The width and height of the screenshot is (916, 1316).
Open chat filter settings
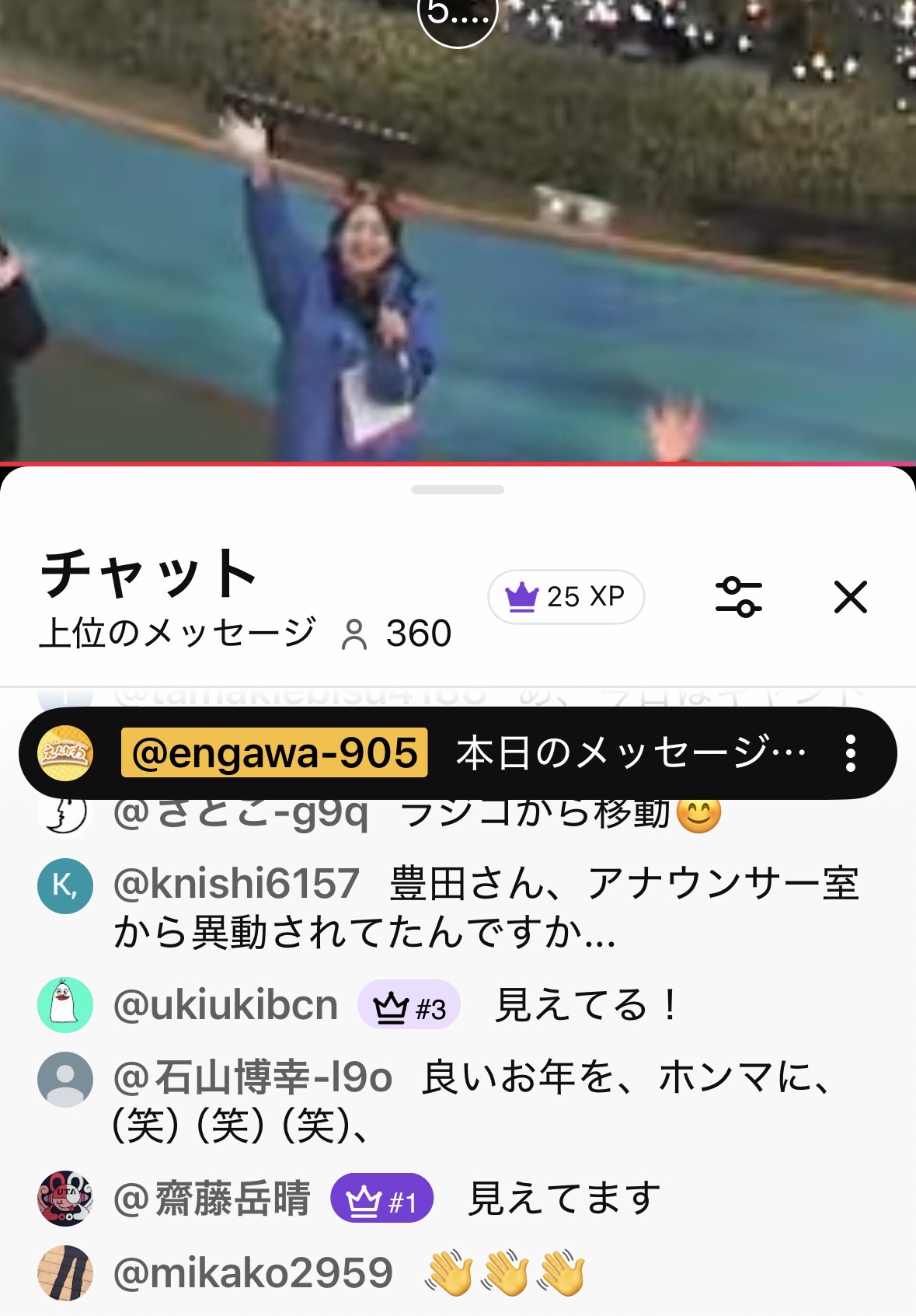click(738, 597)
